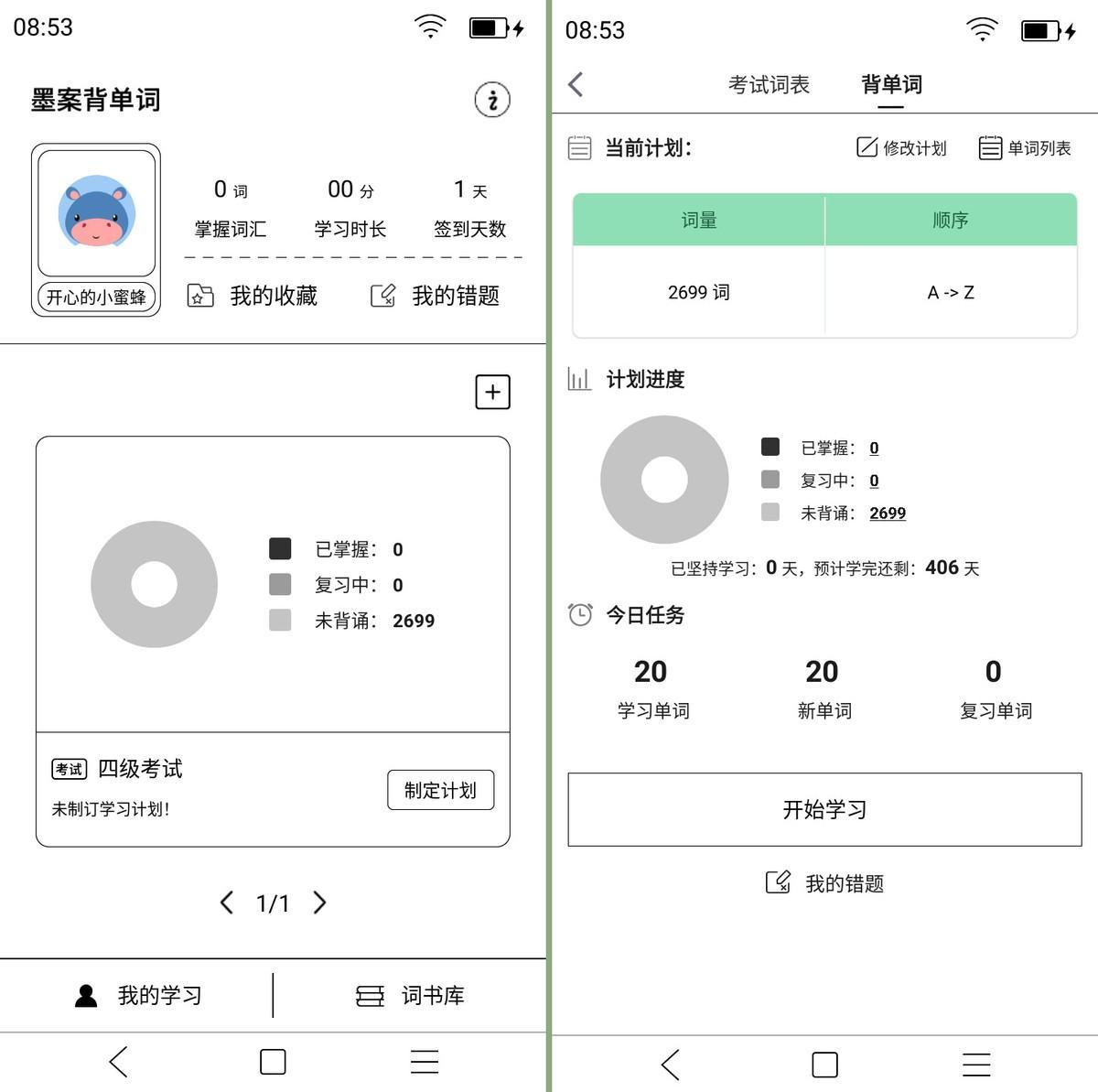The height and width of the screenshot is (1092, 1098).
Task: Go to the previous page of the 1/1 pager
Action: point(227,903)
